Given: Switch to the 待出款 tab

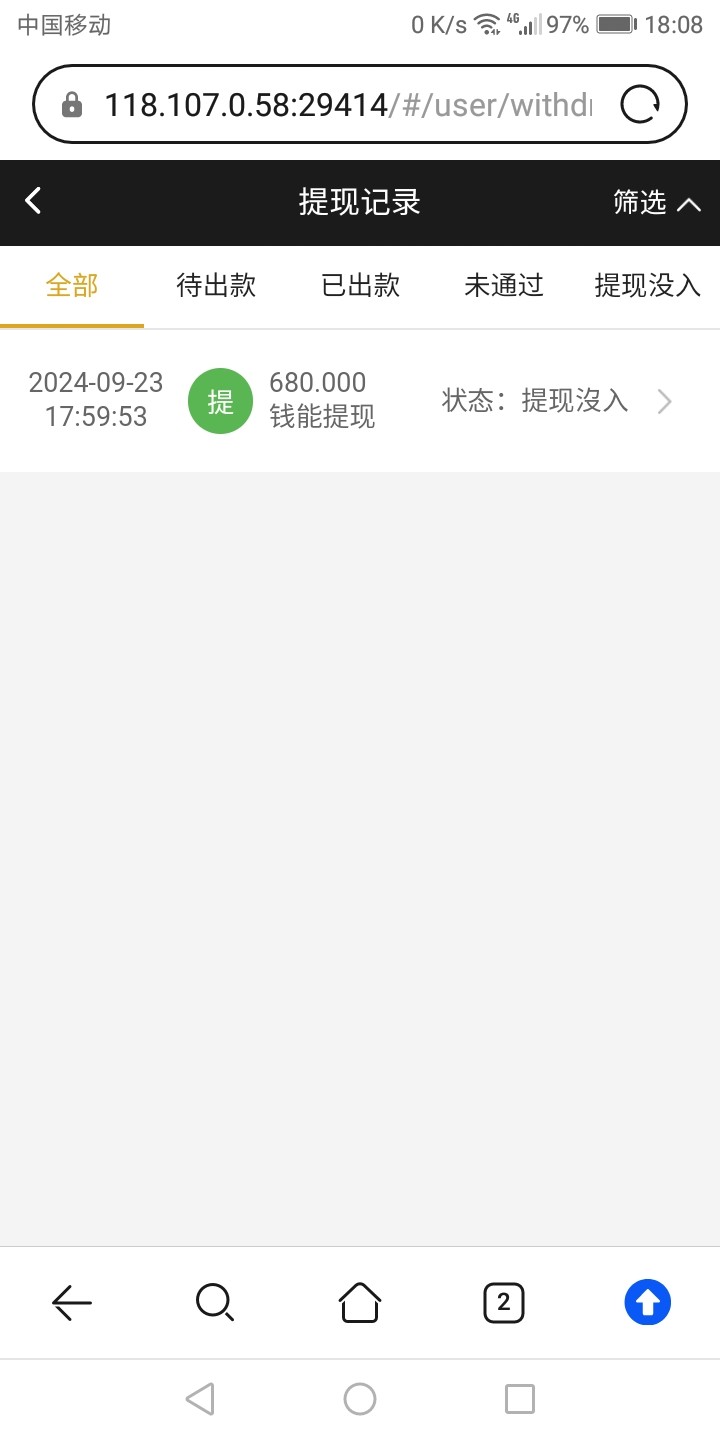Looking at the screenshot, I should tap(216, 286).
